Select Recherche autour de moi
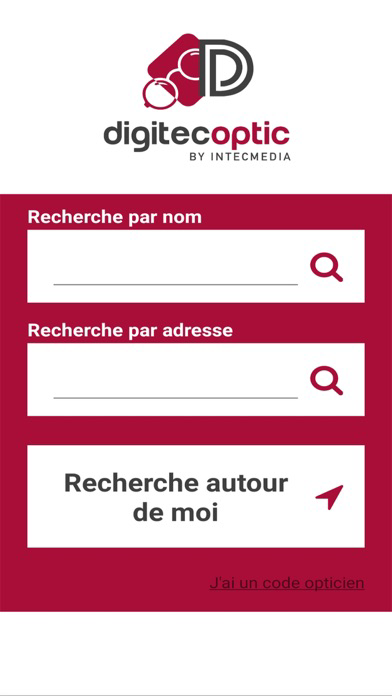Screen dimensions: 392x696 (196, 496)
